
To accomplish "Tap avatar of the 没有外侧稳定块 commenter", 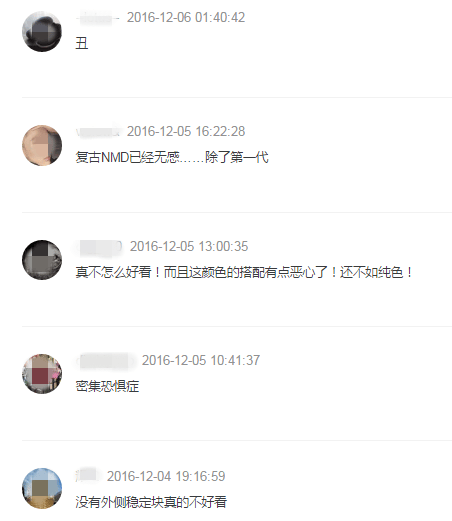I will tap(42, 488).
